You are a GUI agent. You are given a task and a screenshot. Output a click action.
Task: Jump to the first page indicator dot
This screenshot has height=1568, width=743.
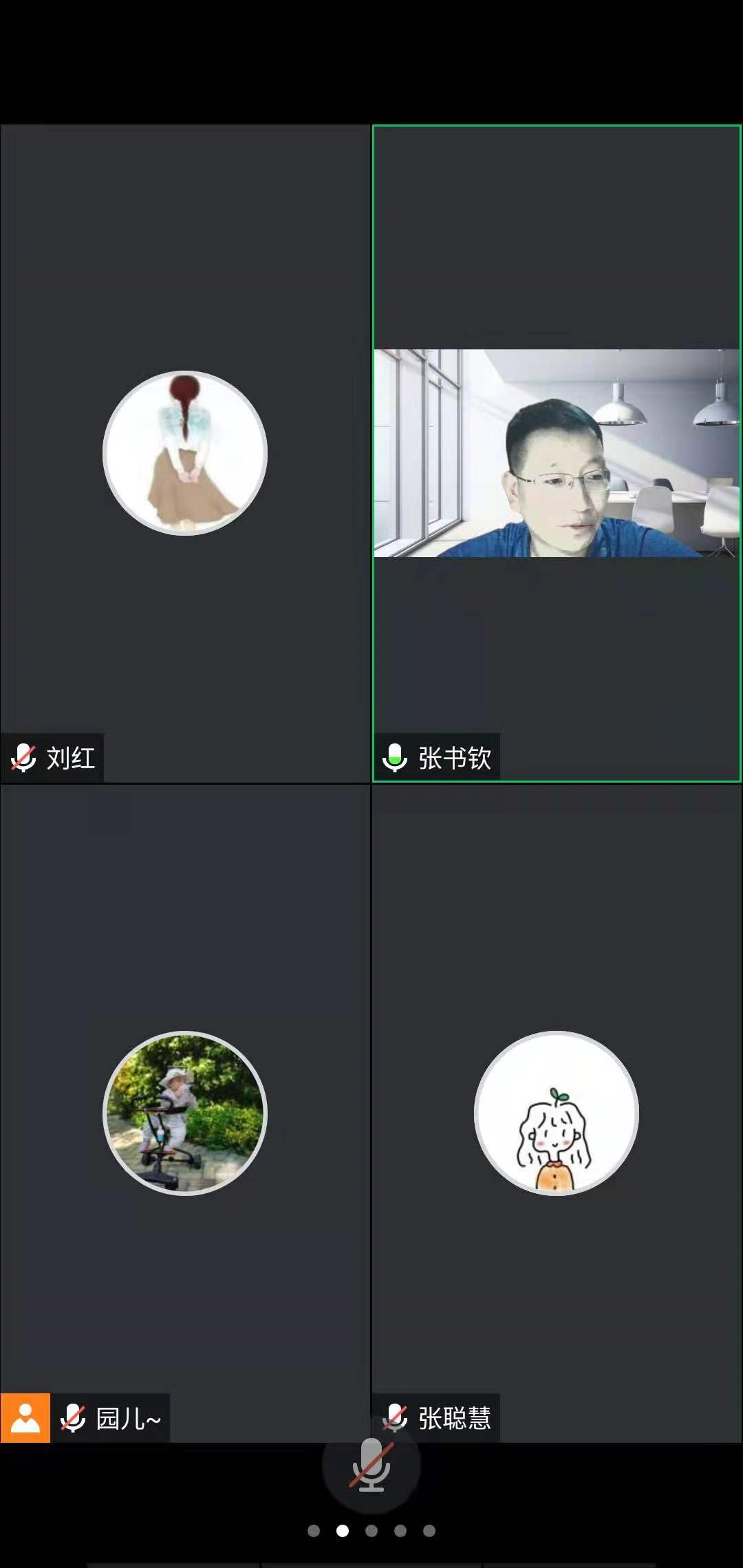pyautogui.click(x=314, y=1530)
